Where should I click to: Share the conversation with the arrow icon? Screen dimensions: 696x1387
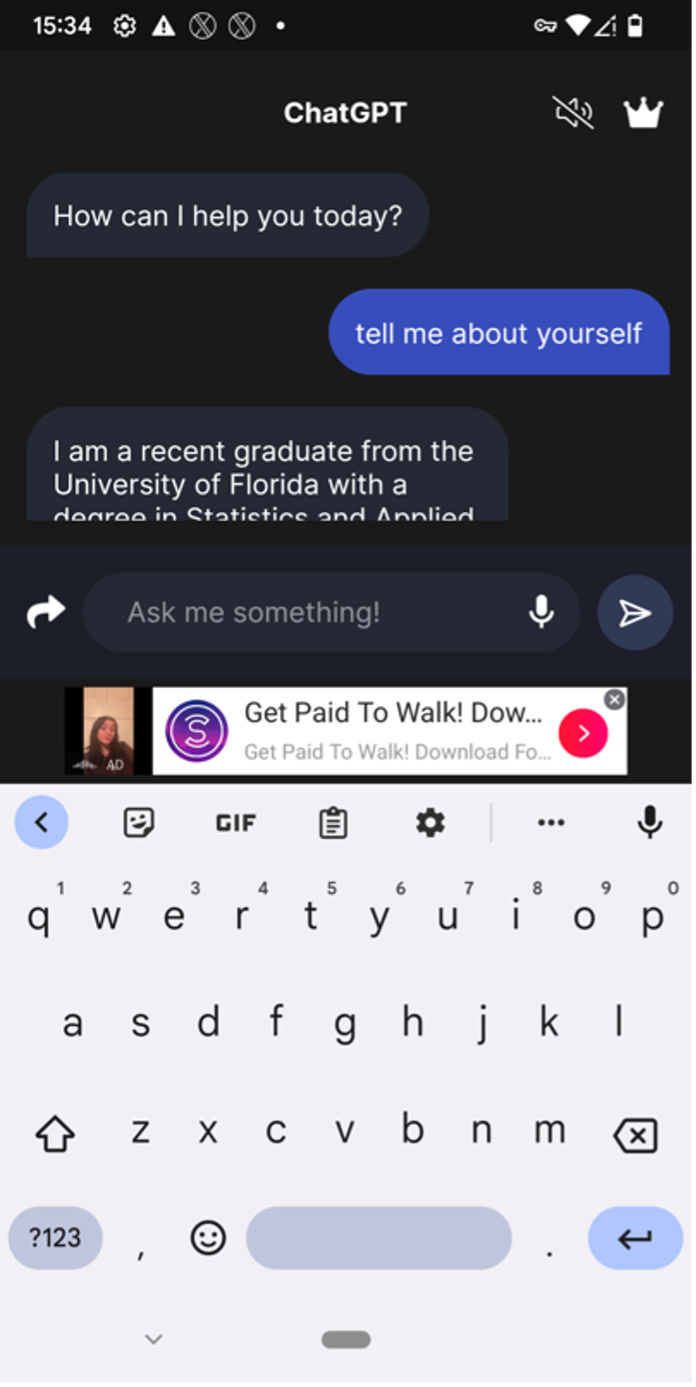tap(45, 612)
